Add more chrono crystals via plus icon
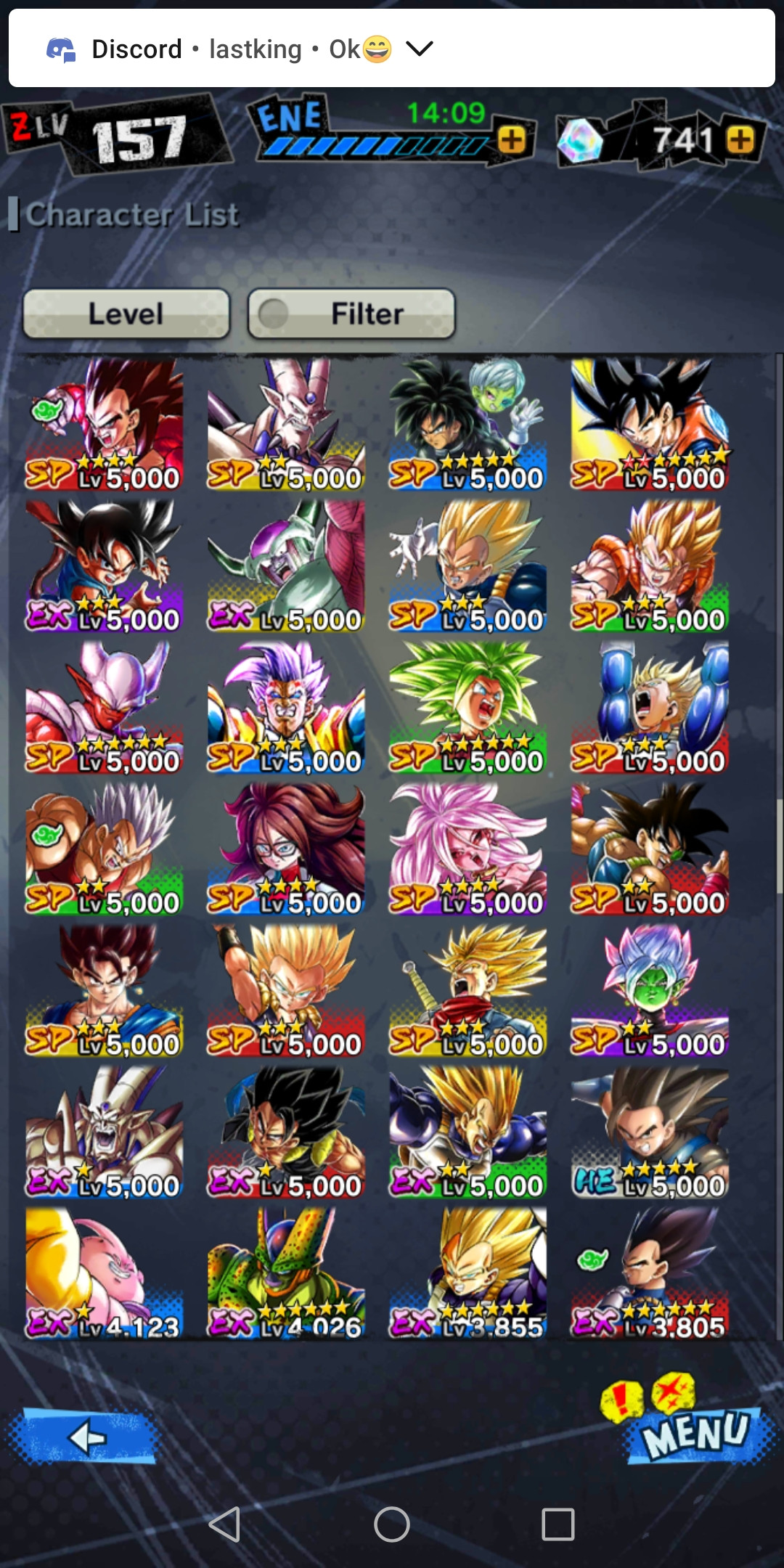This screenshot has height=1568, width=784. point(740,139)
